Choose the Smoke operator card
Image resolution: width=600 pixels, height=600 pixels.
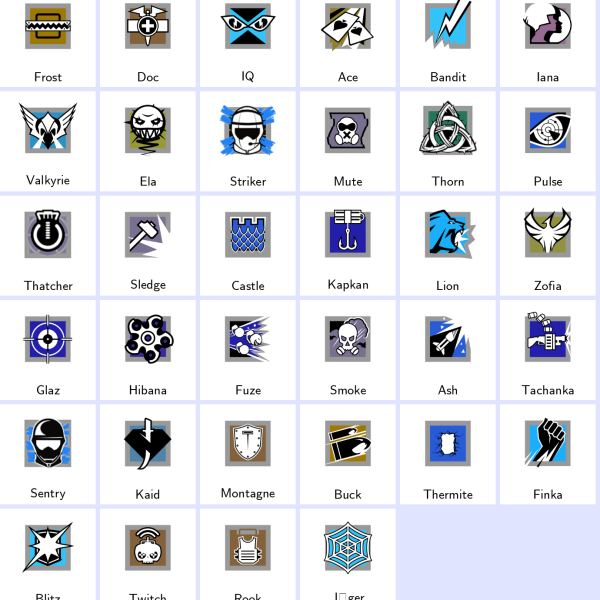(348, 348)
